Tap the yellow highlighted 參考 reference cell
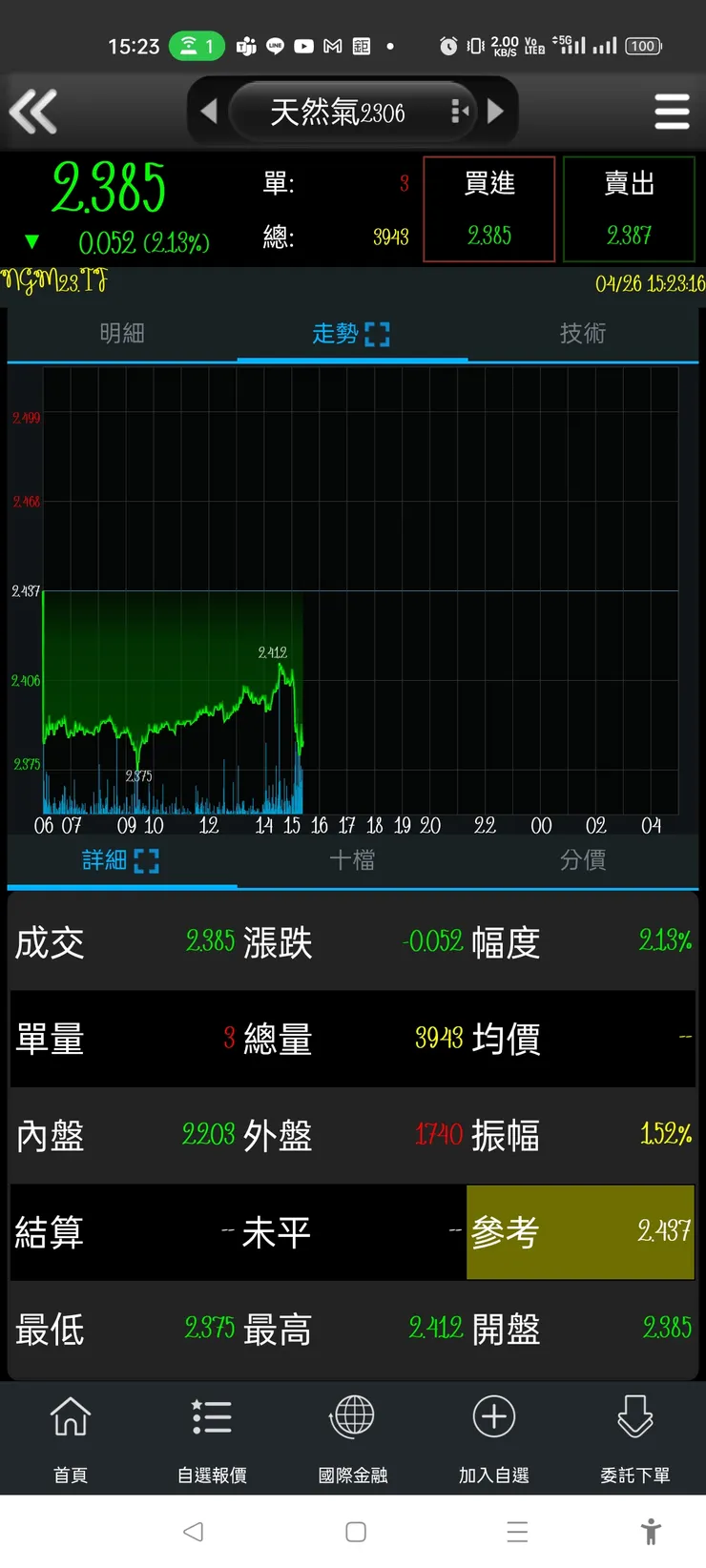The height and width of the screenshot is (1568, 706). coord(579,1230)
